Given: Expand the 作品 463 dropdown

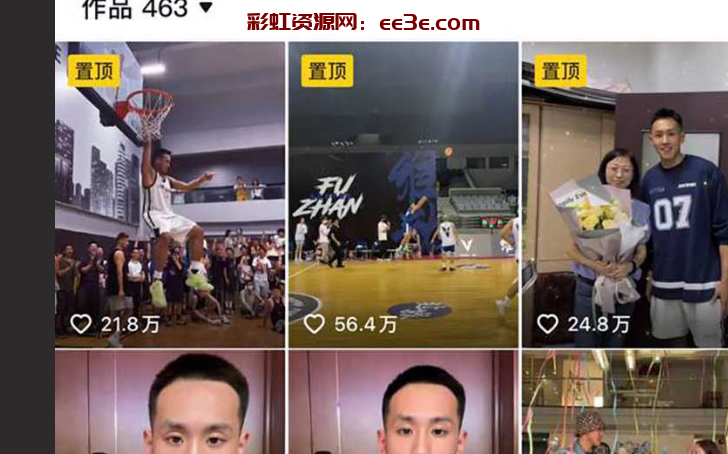Looking at the screenshot, I should [x=206, y=9].
